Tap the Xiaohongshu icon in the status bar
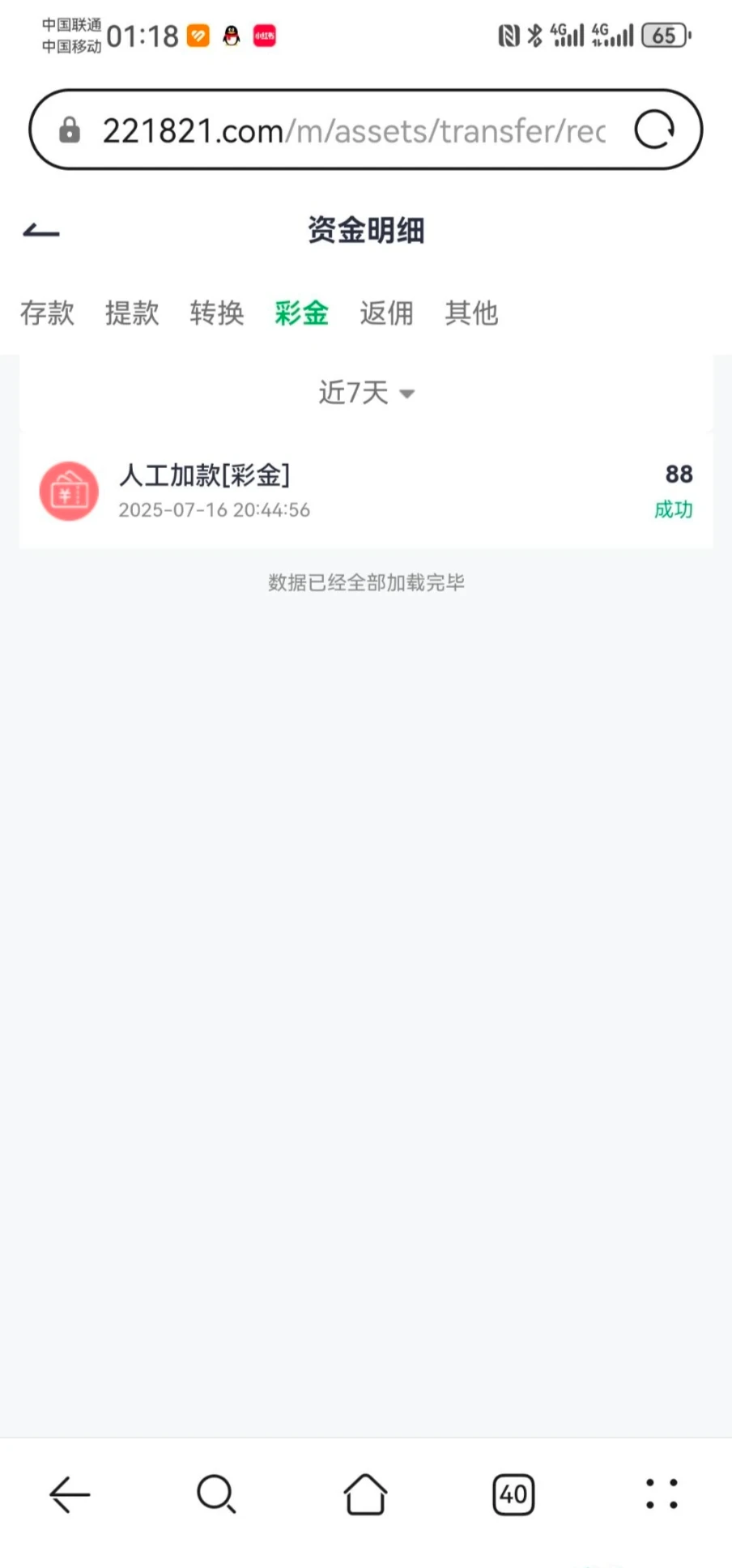Image resolution: width=732 pixels, height=1568 pixels. pos(262,36)
